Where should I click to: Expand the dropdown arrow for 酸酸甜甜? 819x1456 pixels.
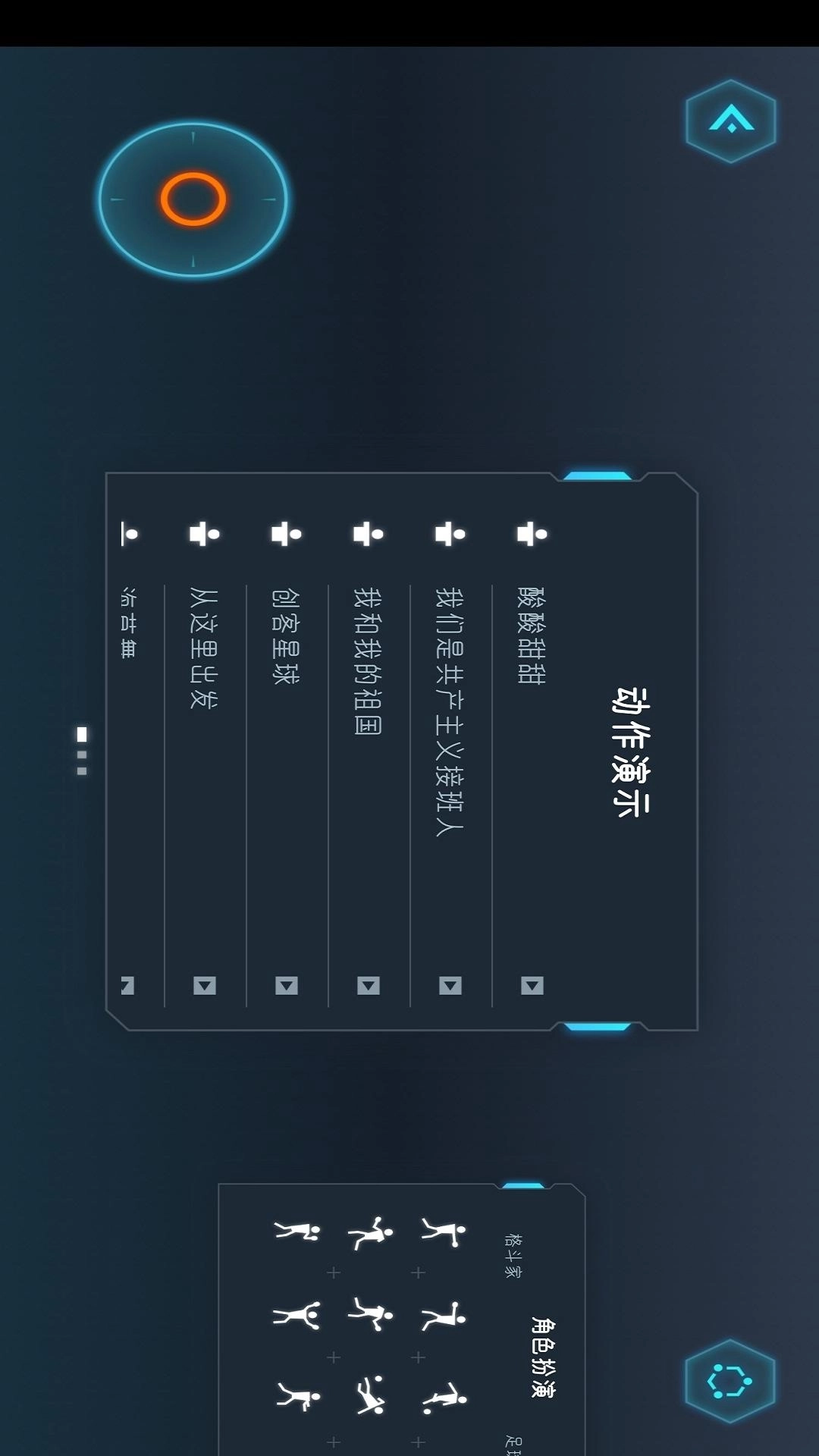point(532,985)
